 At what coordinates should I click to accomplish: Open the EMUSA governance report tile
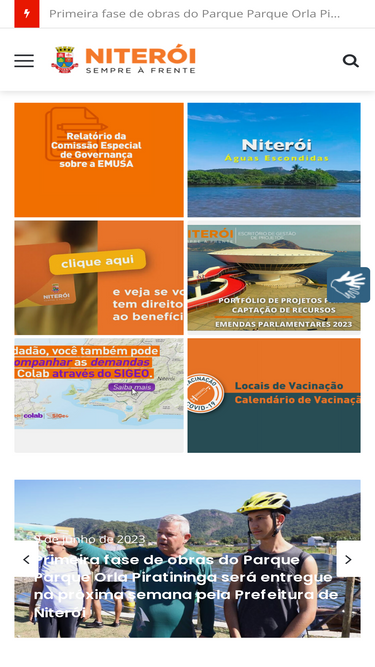pyautogui.click(x=99, y=160)
